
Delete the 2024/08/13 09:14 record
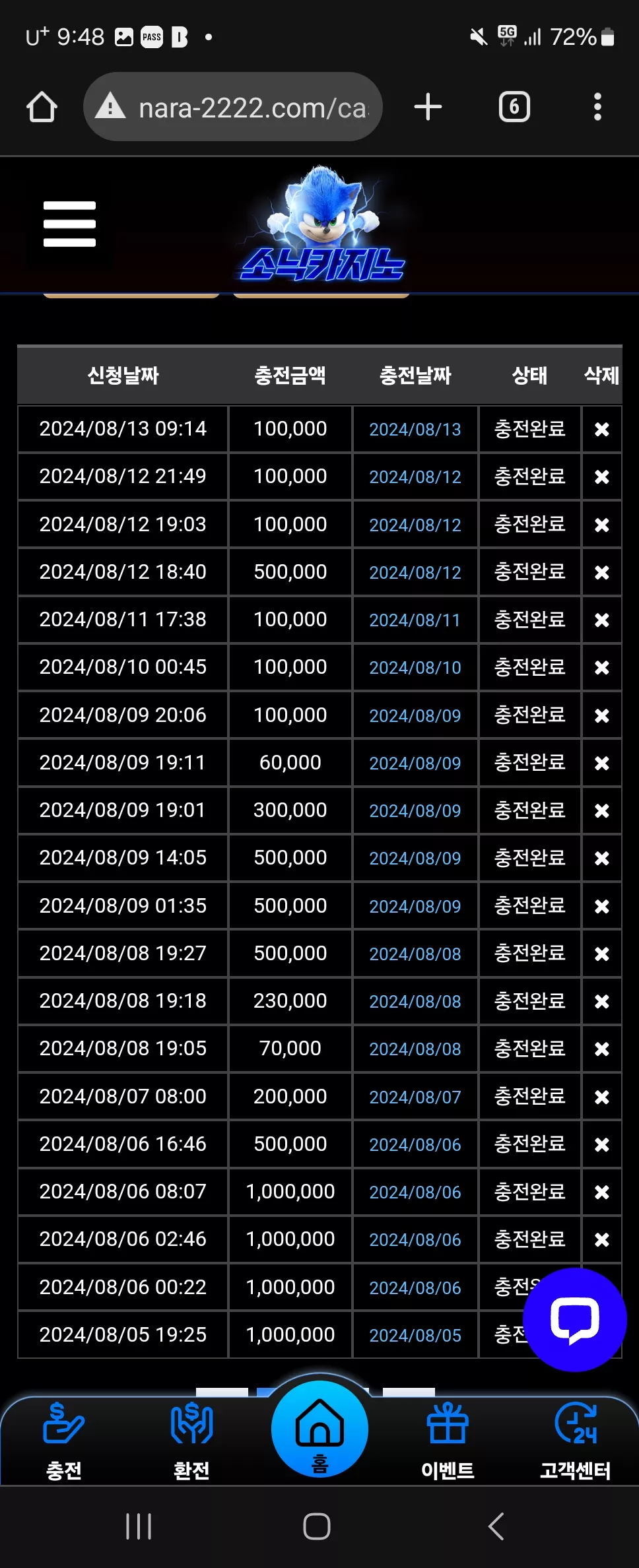coord(601,430)
